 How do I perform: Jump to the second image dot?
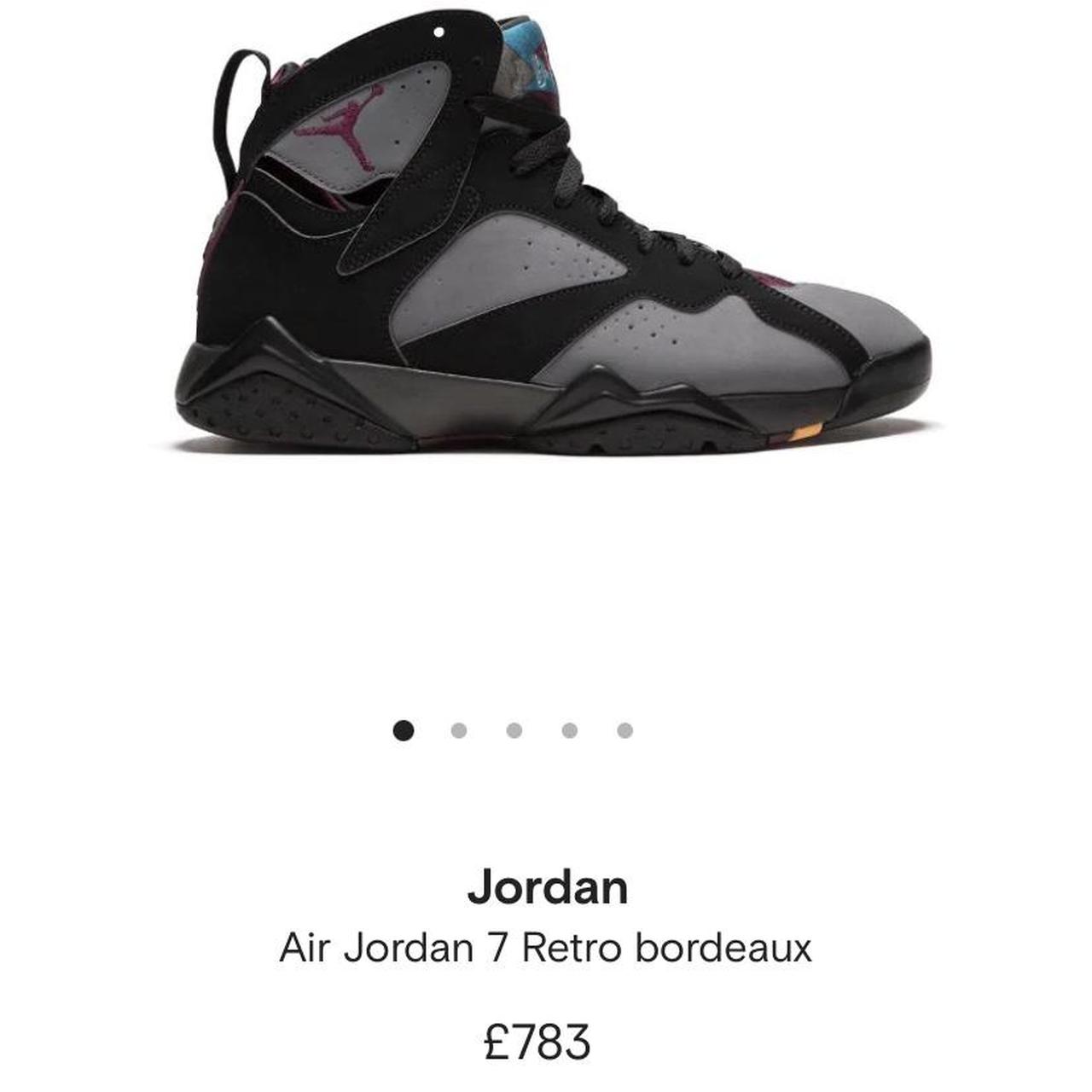(459, 731)
